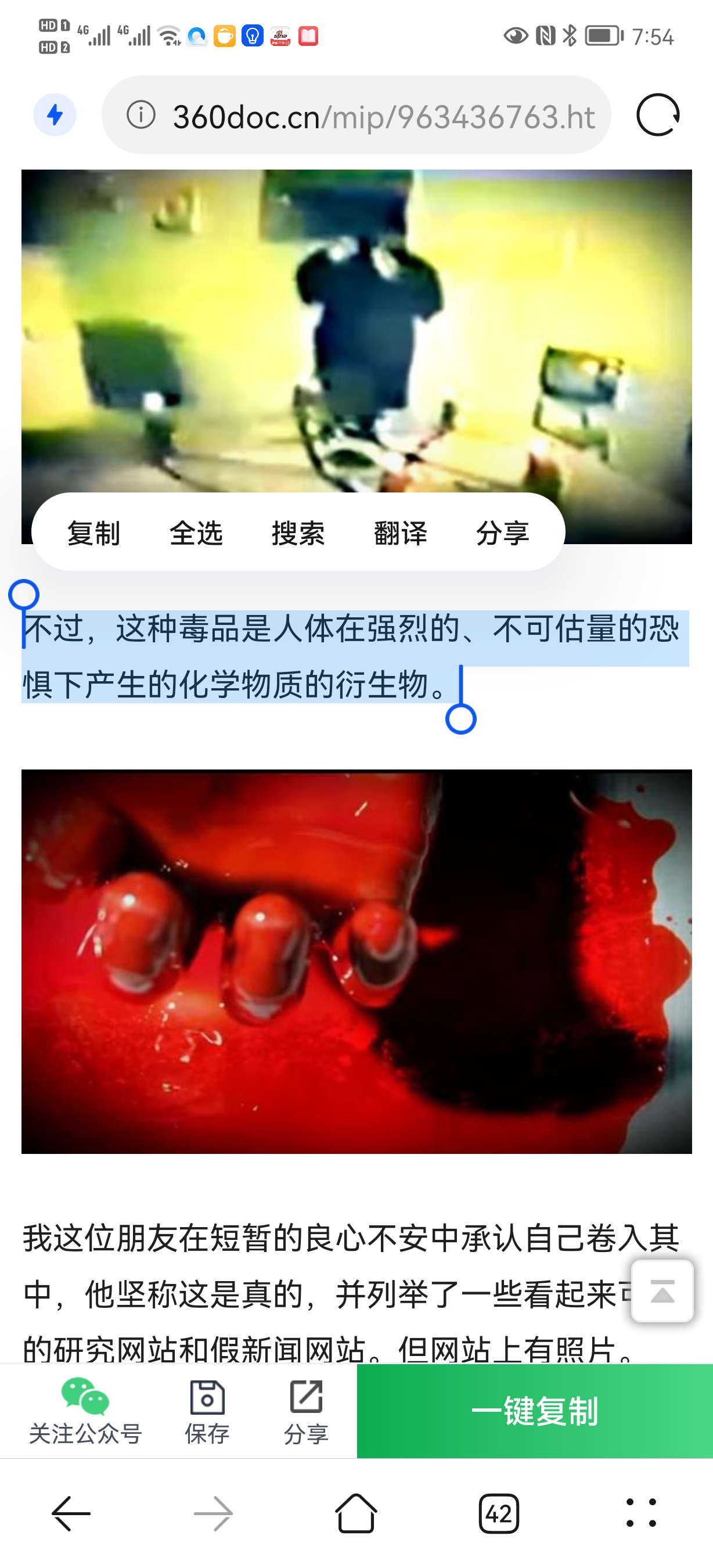The image size is (713, 1568).
Task: Jump back to top of page
Action: [x=662, y=1290]
